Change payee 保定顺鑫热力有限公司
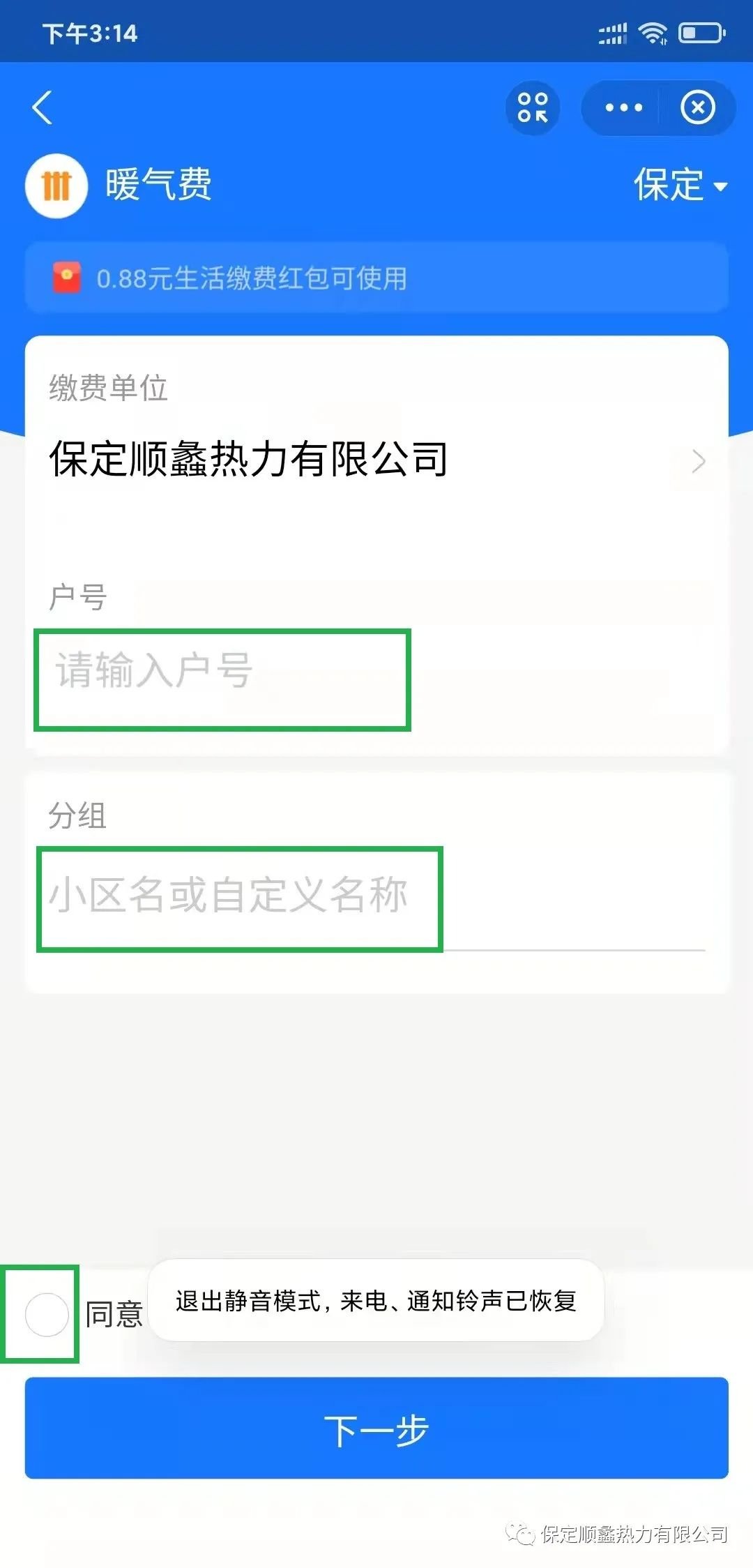753x1568 pixels. 376,460
